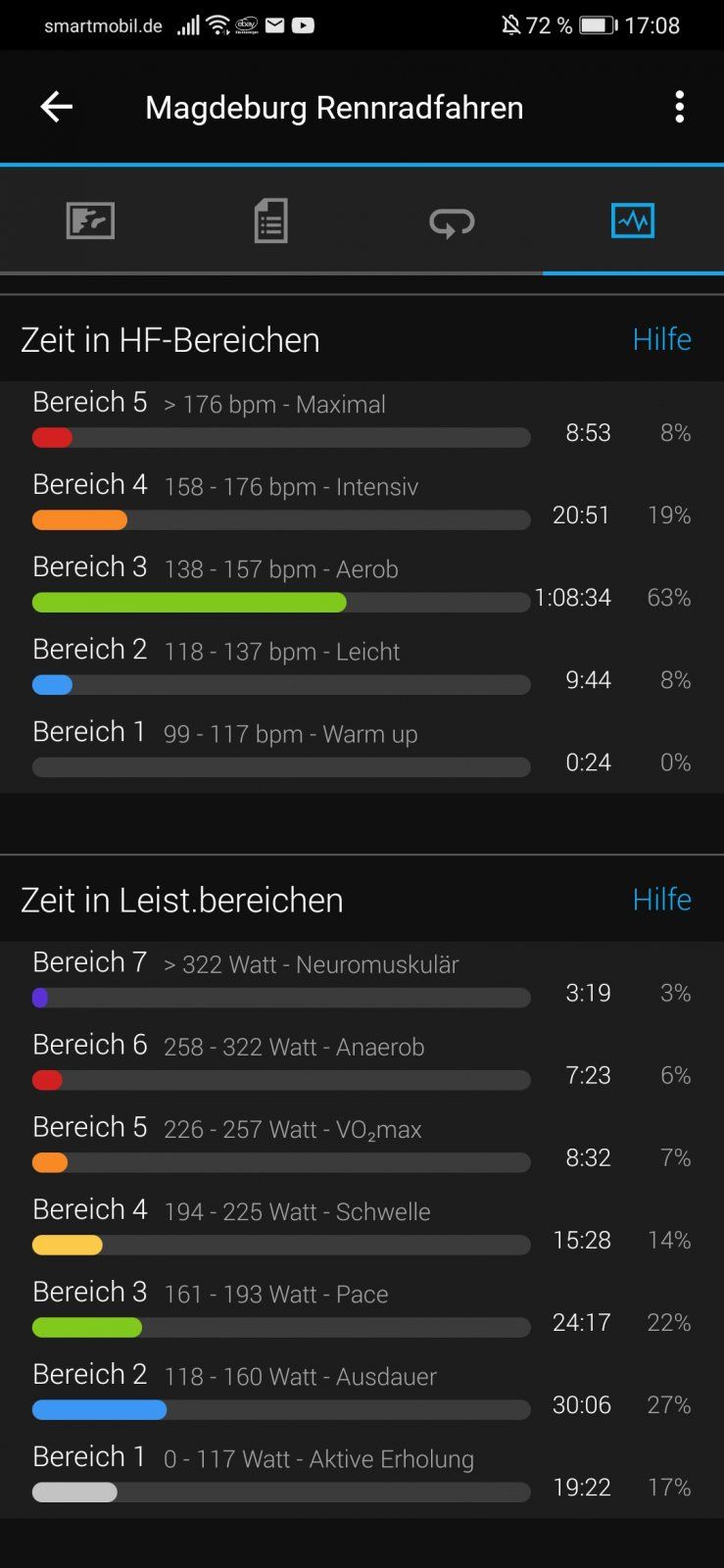
Task: Open the three-dot overflow menu
Action: 679,107
